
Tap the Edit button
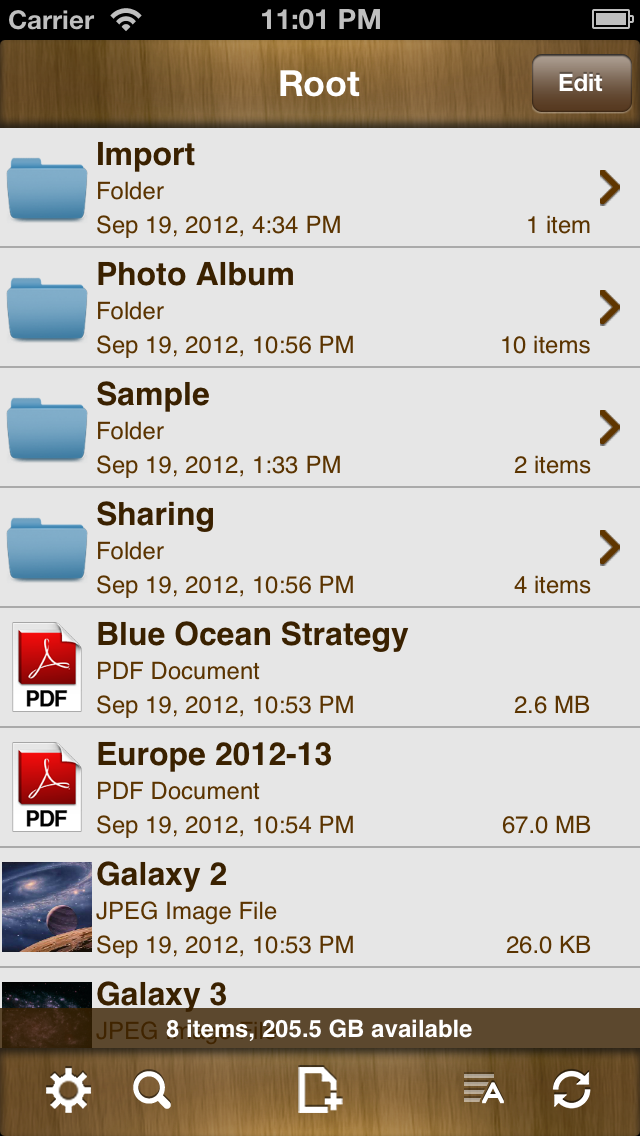pyautogui.click(x=580, y=83)
